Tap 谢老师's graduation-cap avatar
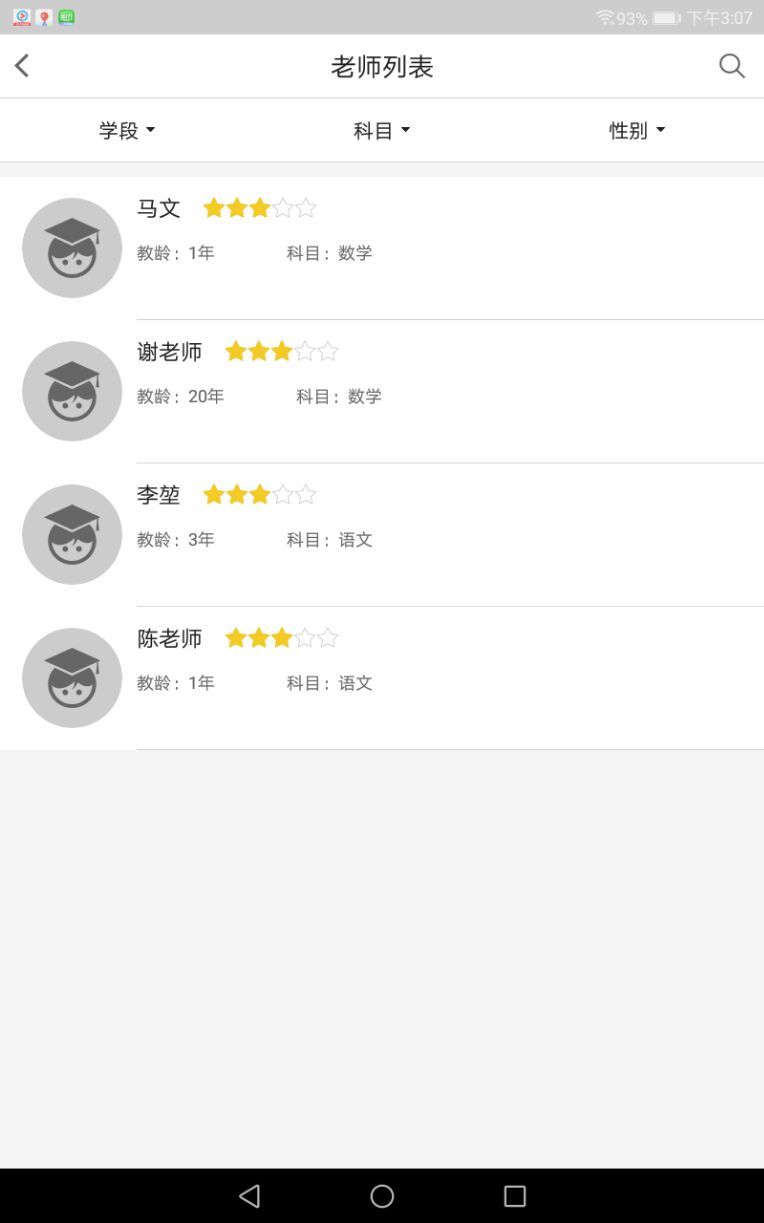This screenshot has height=1223, width=764. (71, 390)
